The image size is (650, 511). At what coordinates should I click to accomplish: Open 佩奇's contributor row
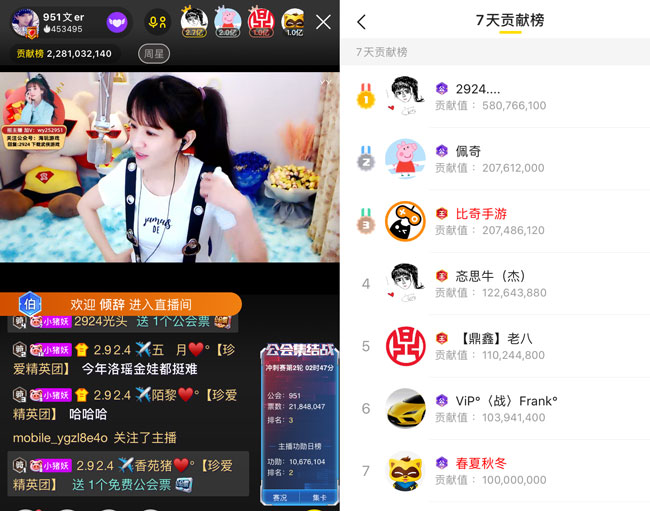point(500,159)
